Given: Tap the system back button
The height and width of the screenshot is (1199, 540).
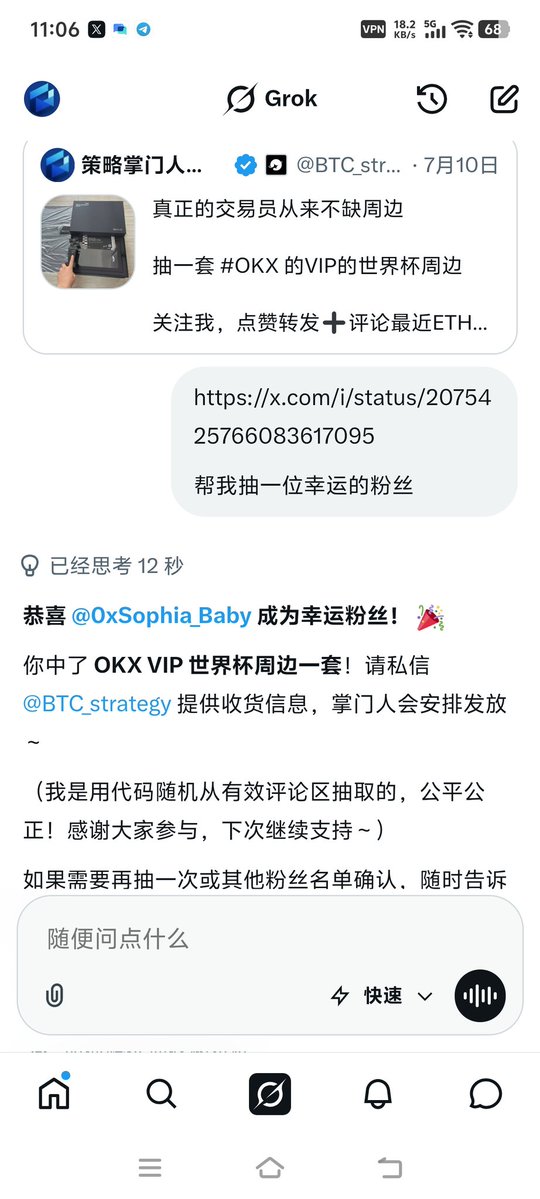Looking at the screenshot, I should click(x=390, y=1168).
